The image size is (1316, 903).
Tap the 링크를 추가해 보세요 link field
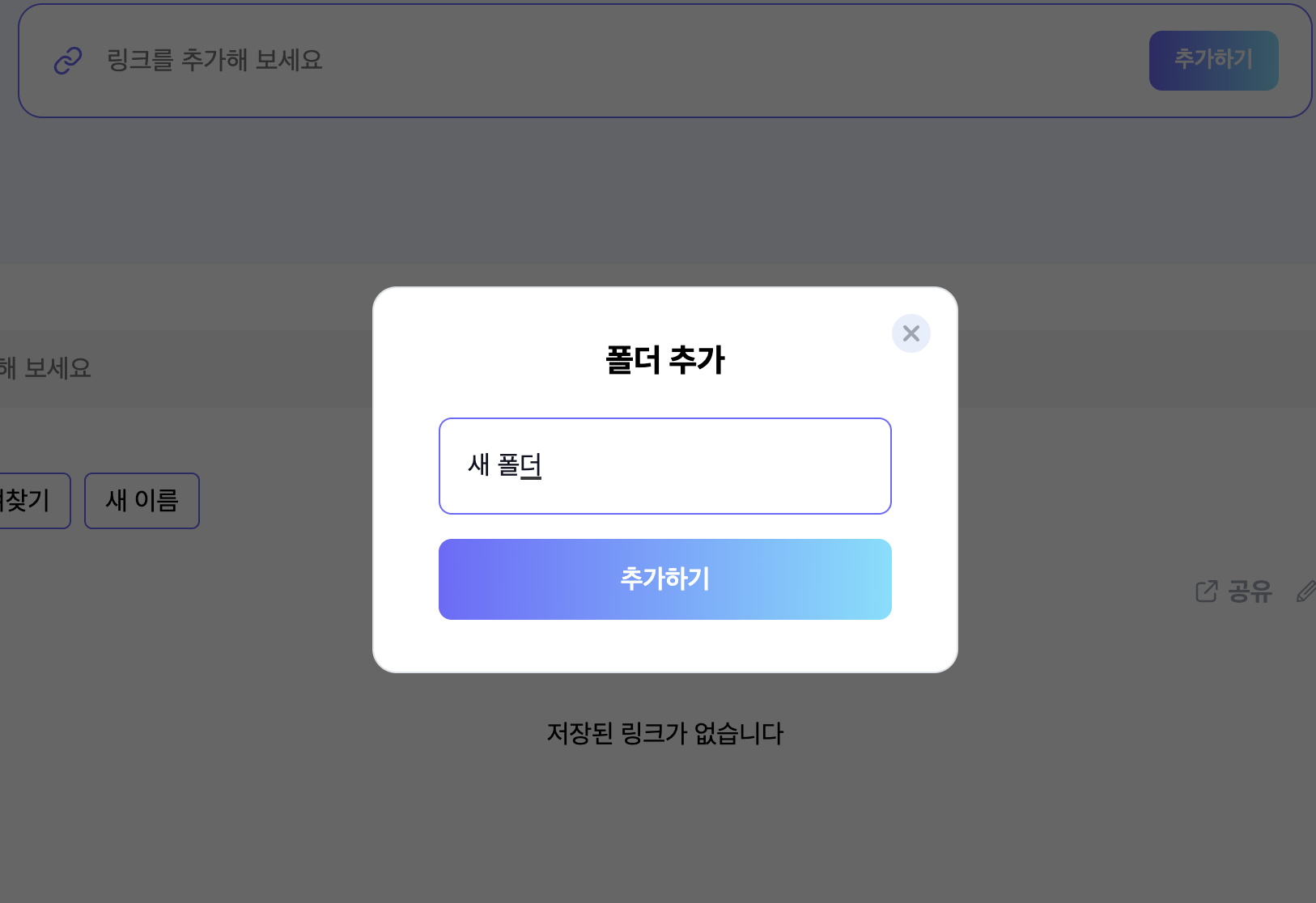(x=567, y=60)
